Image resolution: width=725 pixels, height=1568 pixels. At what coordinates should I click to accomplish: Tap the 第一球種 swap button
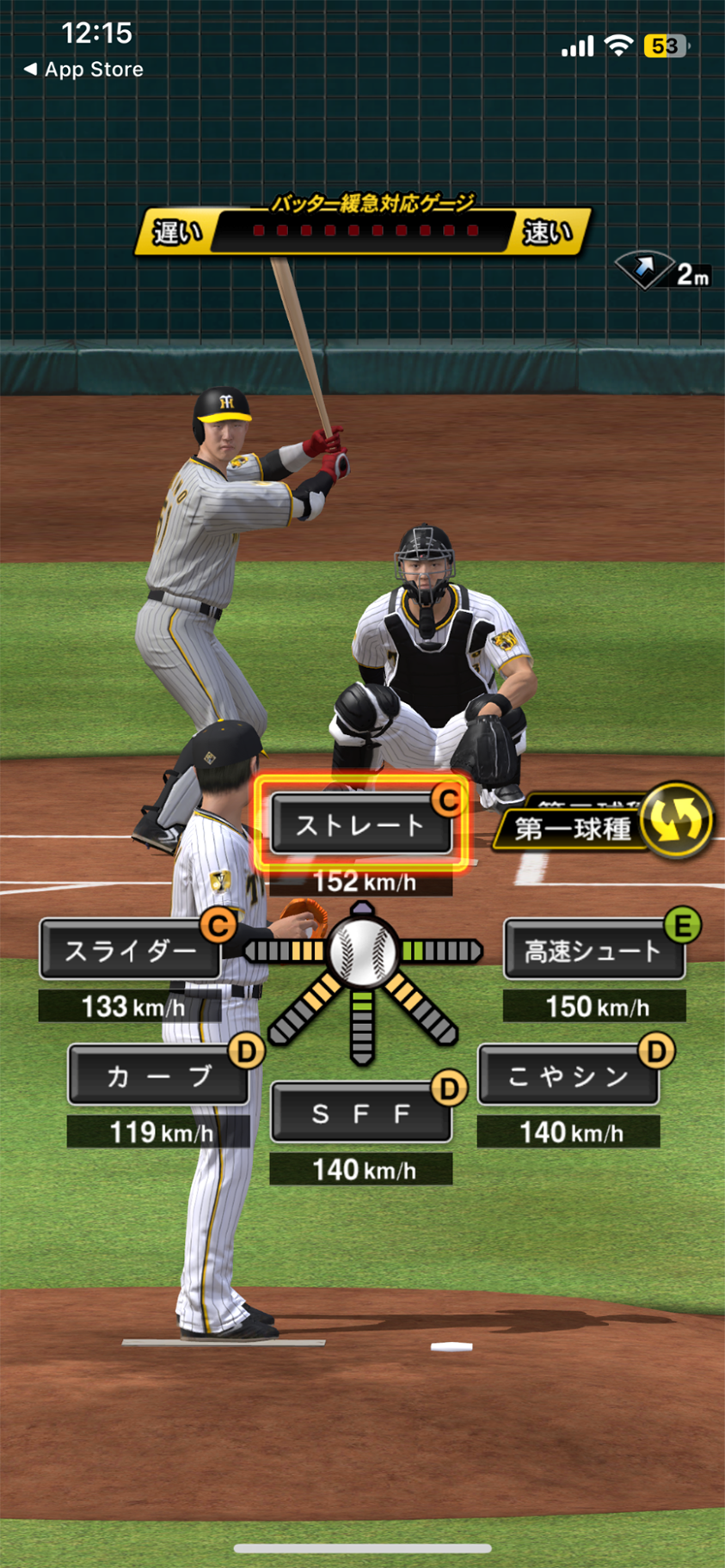coord(677,820)
